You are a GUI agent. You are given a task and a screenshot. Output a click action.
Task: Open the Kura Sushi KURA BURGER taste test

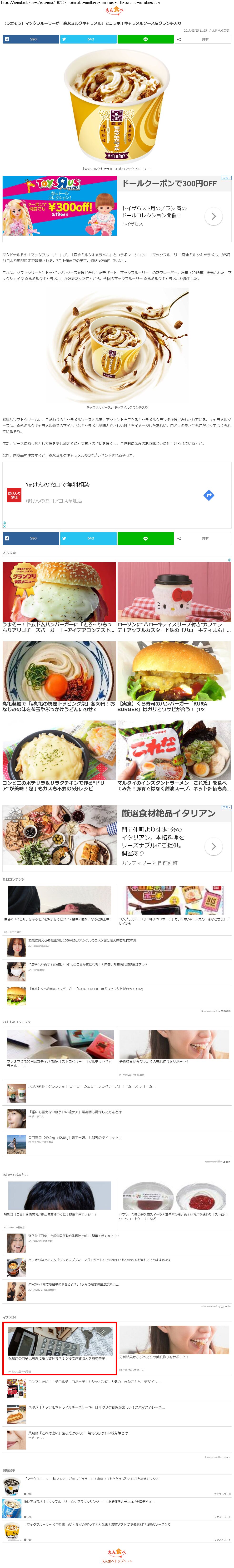click(x=174, y=675)
